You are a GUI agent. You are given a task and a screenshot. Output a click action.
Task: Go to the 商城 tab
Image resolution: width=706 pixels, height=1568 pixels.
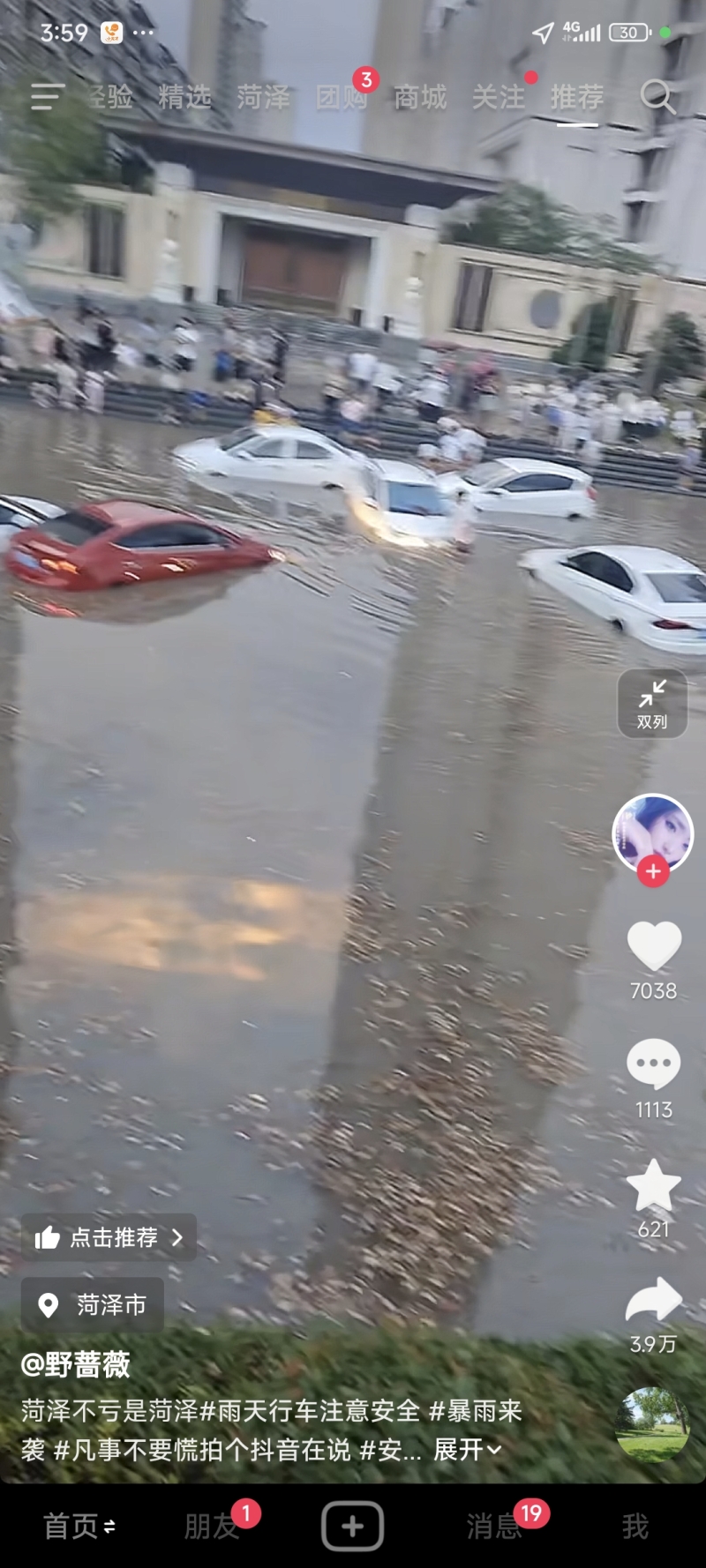[x=420, y=97]
